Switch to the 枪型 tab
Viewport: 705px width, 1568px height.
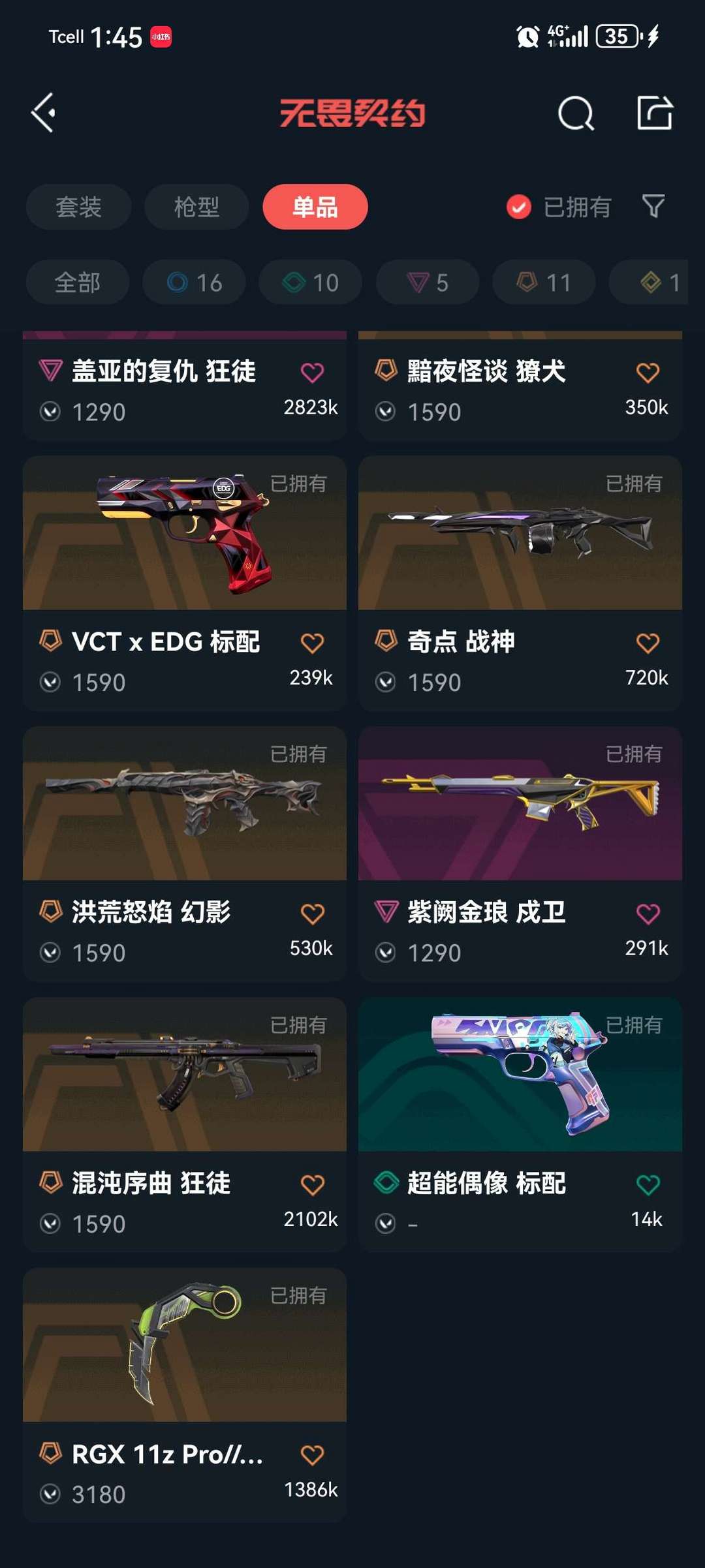click(x=196, y=207)
